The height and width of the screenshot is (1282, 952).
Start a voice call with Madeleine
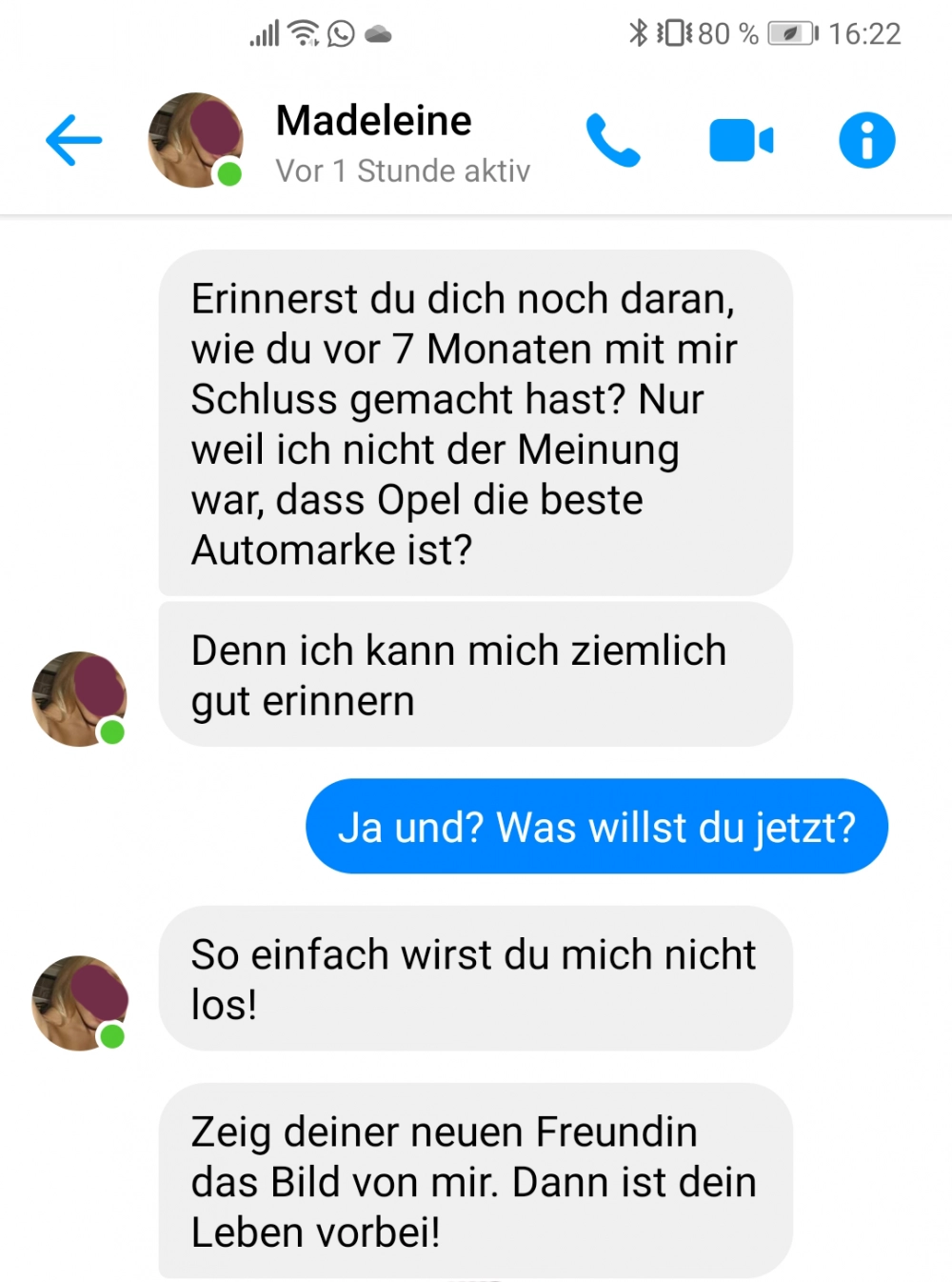pyautogui.click(x=612, y=141)
